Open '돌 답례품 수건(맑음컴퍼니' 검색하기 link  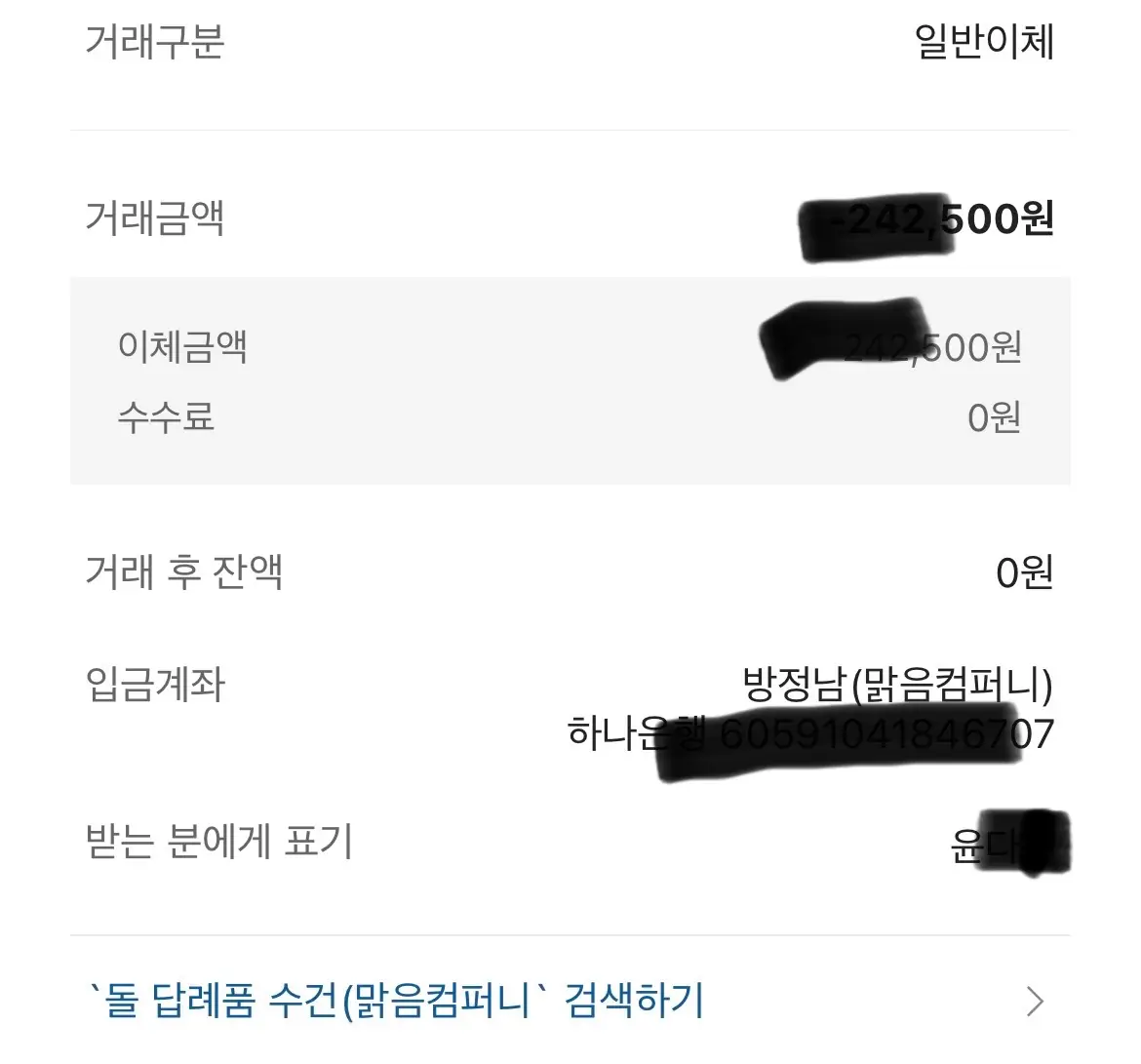(396, 1002)
